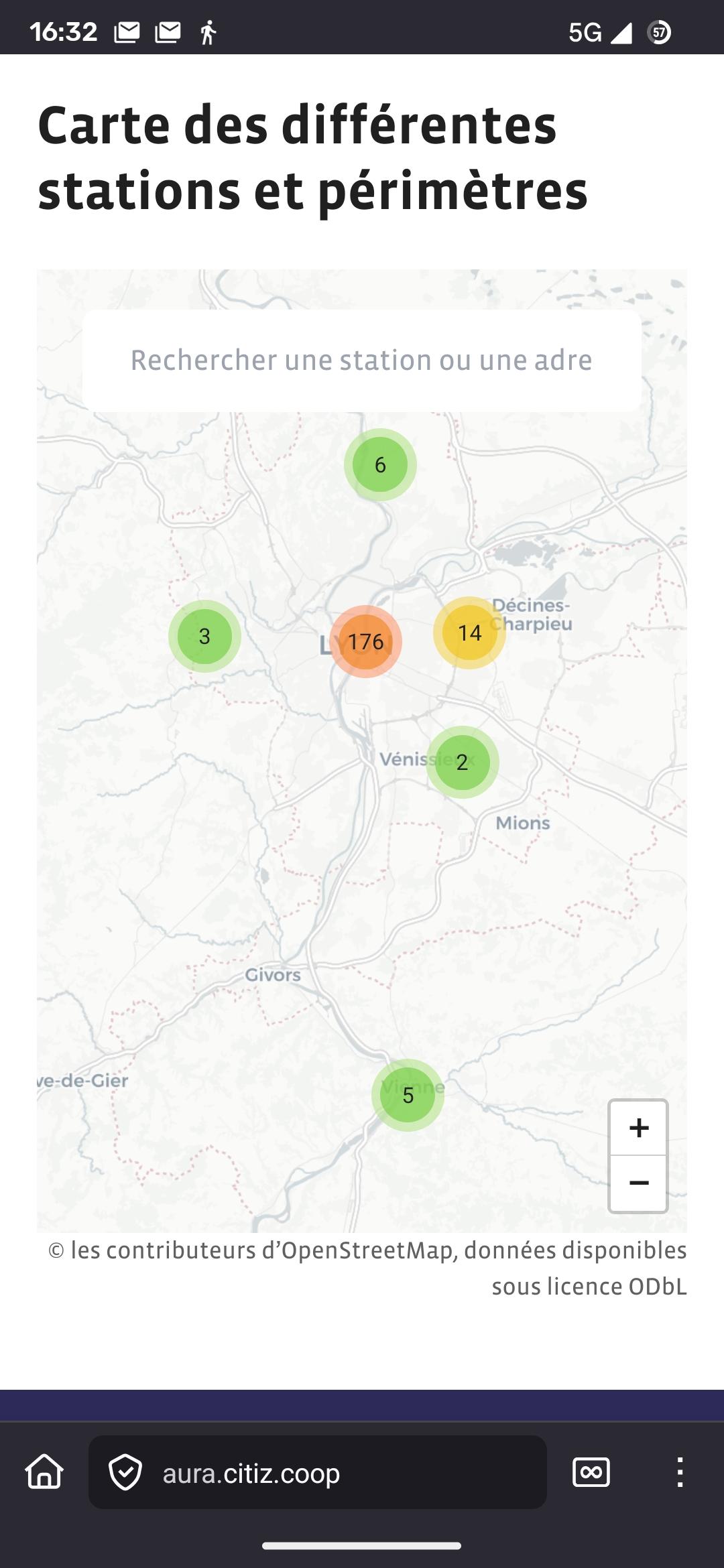
Task: Open the yellow cluster of 14 stations
Action: 469,633
